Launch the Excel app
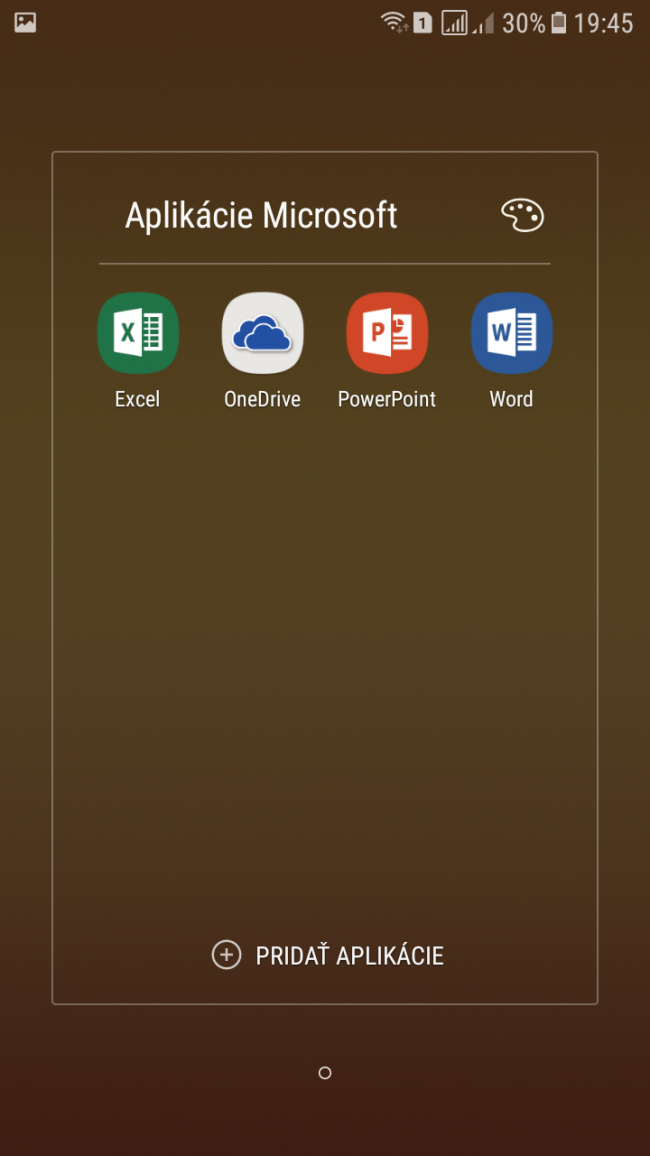The height and width of the screenshot is (1156, 650). [x=138, y=333]
